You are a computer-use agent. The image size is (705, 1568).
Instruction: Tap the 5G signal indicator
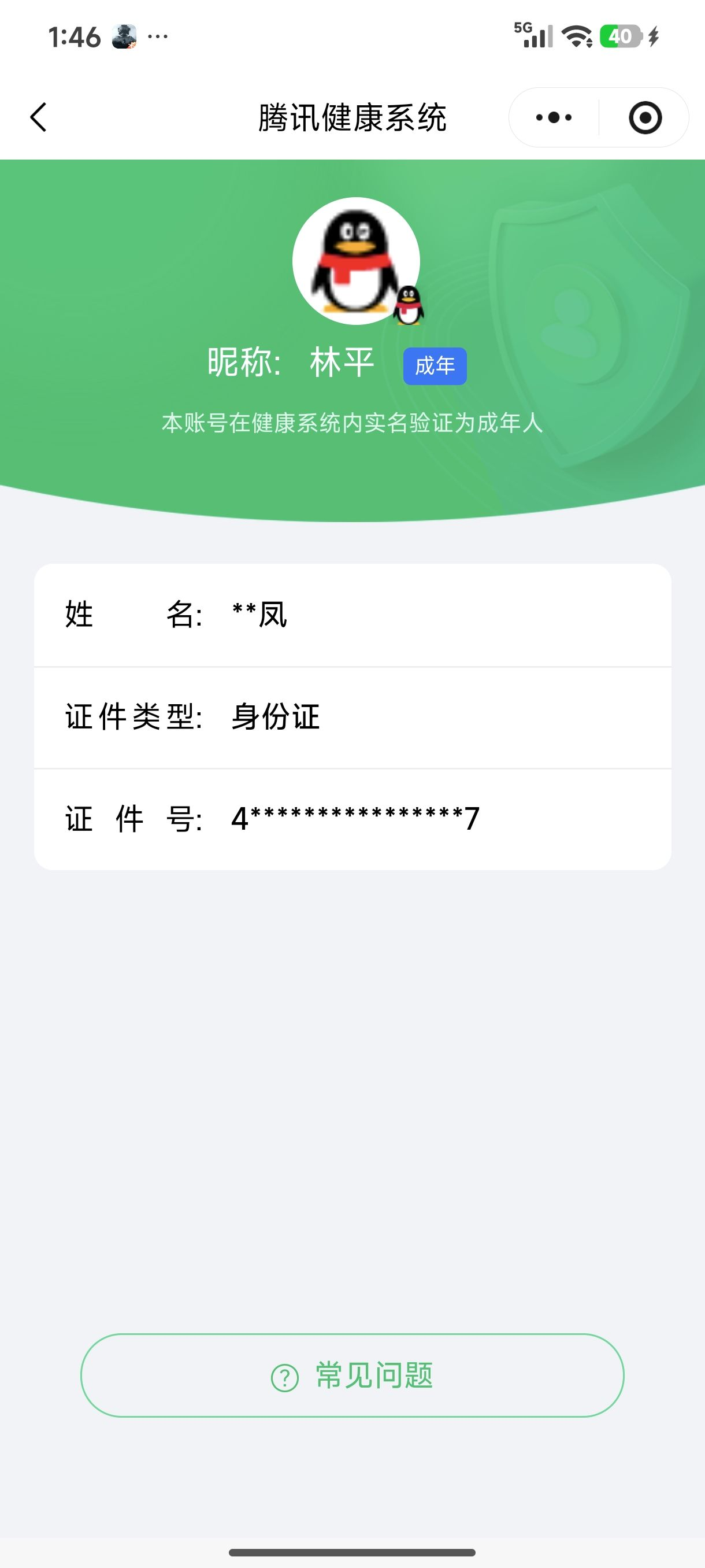click(533, 38)
